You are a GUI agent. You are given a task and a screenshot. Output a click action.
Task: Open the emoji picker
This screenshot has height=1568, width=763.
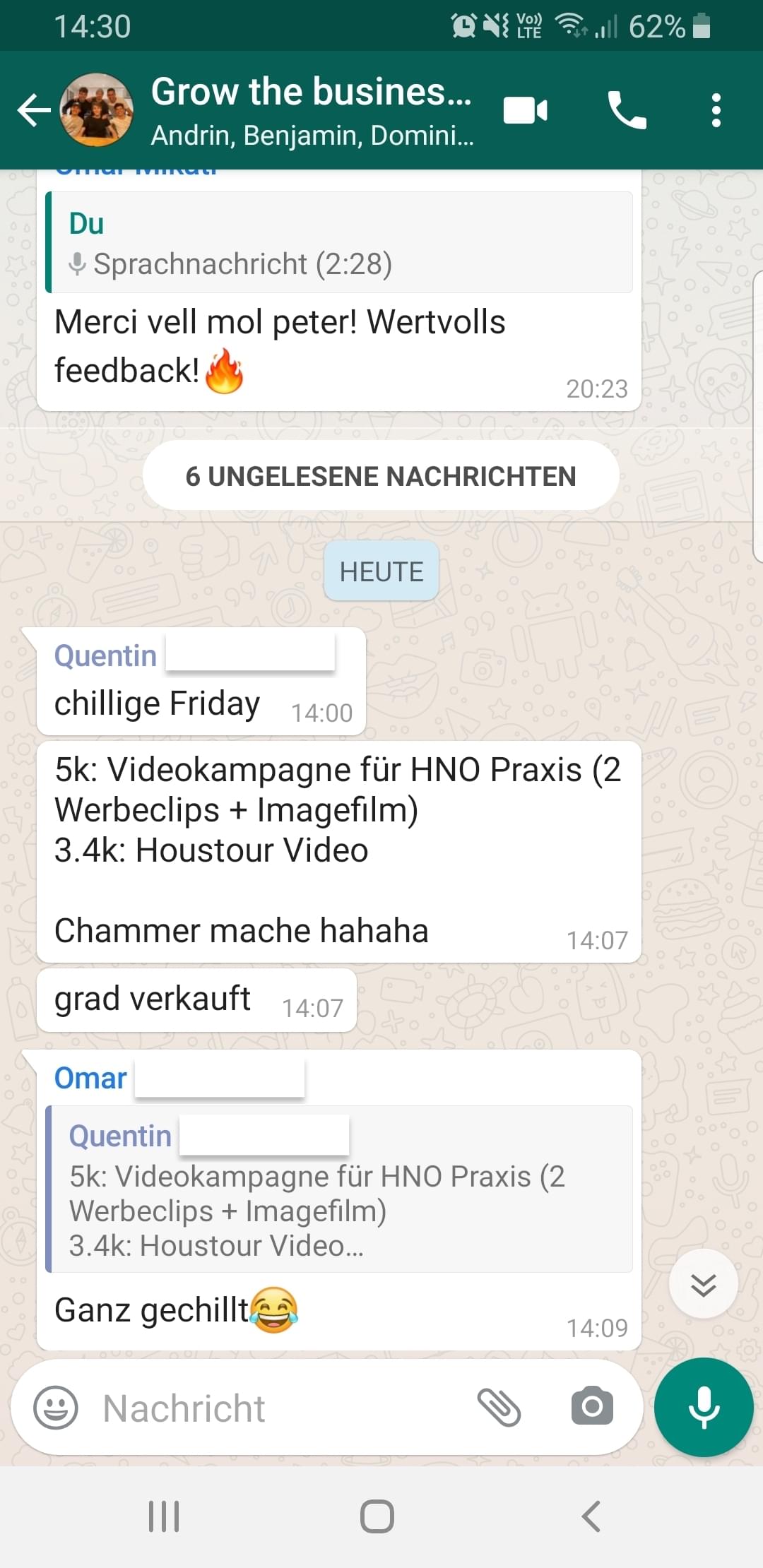[x=56, y=1408]
